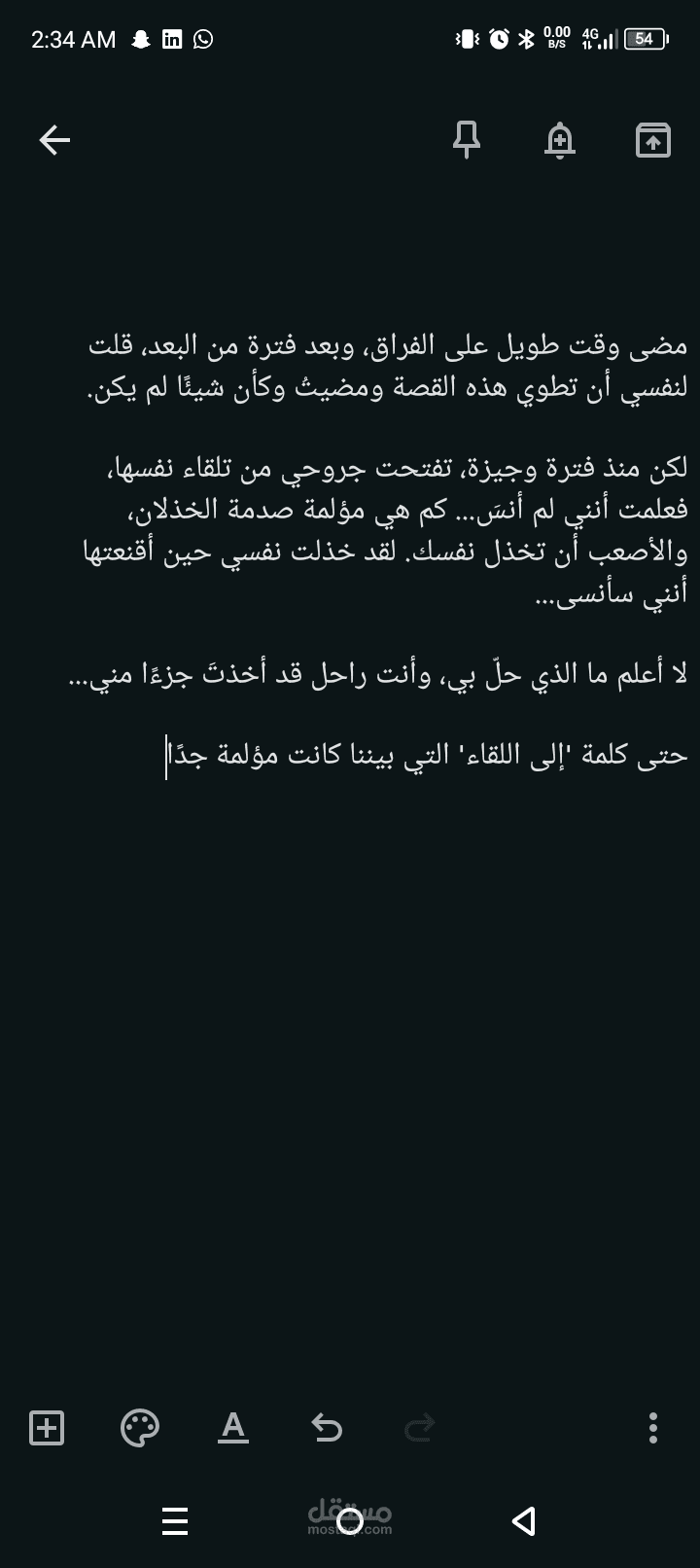Open text formatting options
The width and height of the screenshot is (700, 1568).
pyautogui.click(x=233, y=1428)
